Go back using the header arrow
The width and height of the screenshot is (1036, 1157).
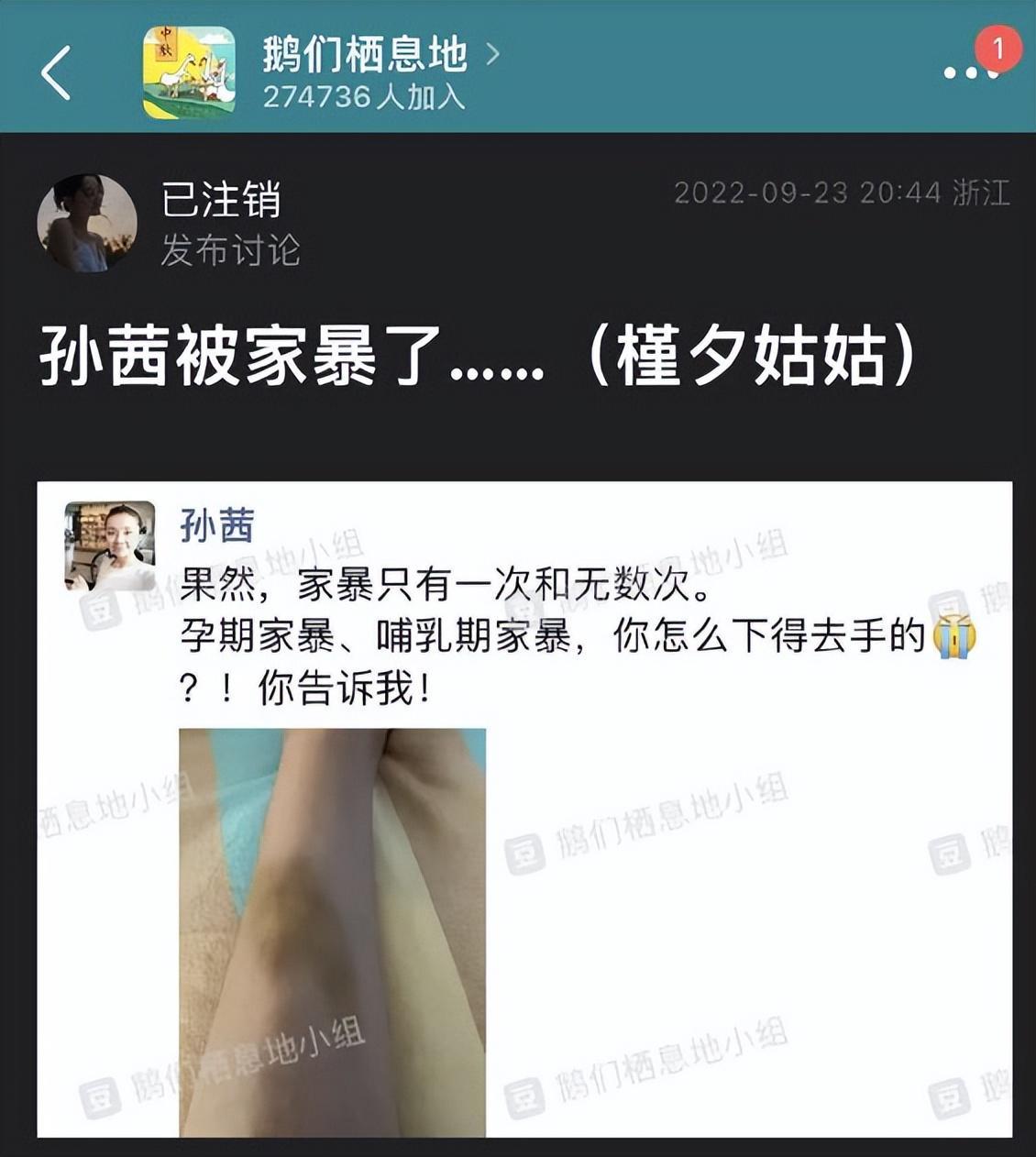pos(56,72)
